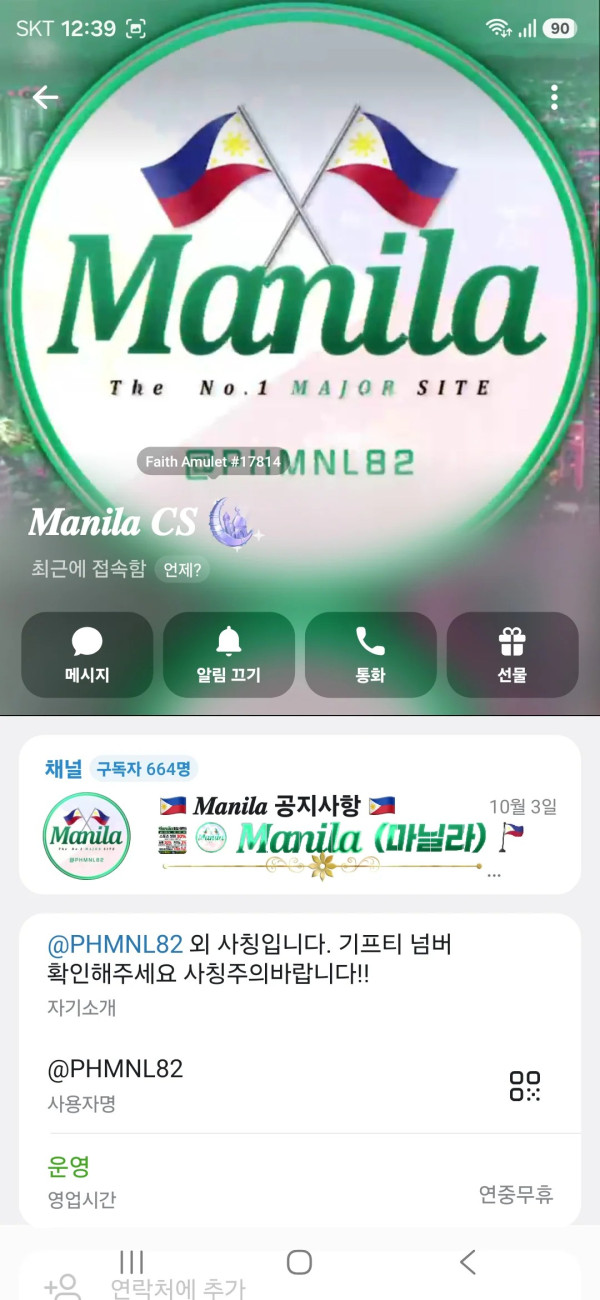Screen dimensions: 600x1300
Task: Tap the system home button
Action: tap(299, 1262)
